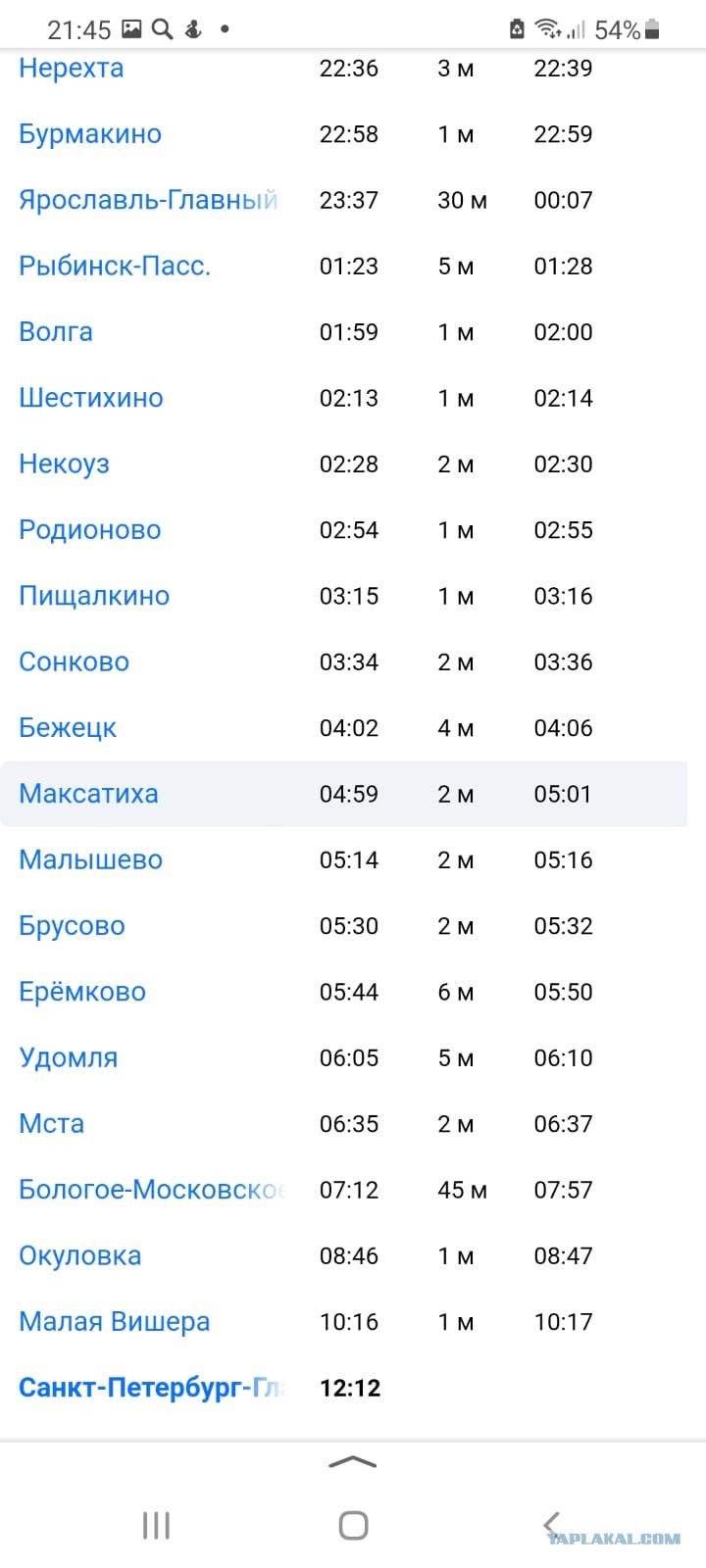Open the Нерехта station link
The height and width of the screenshot is (1568, 706).
71,69
